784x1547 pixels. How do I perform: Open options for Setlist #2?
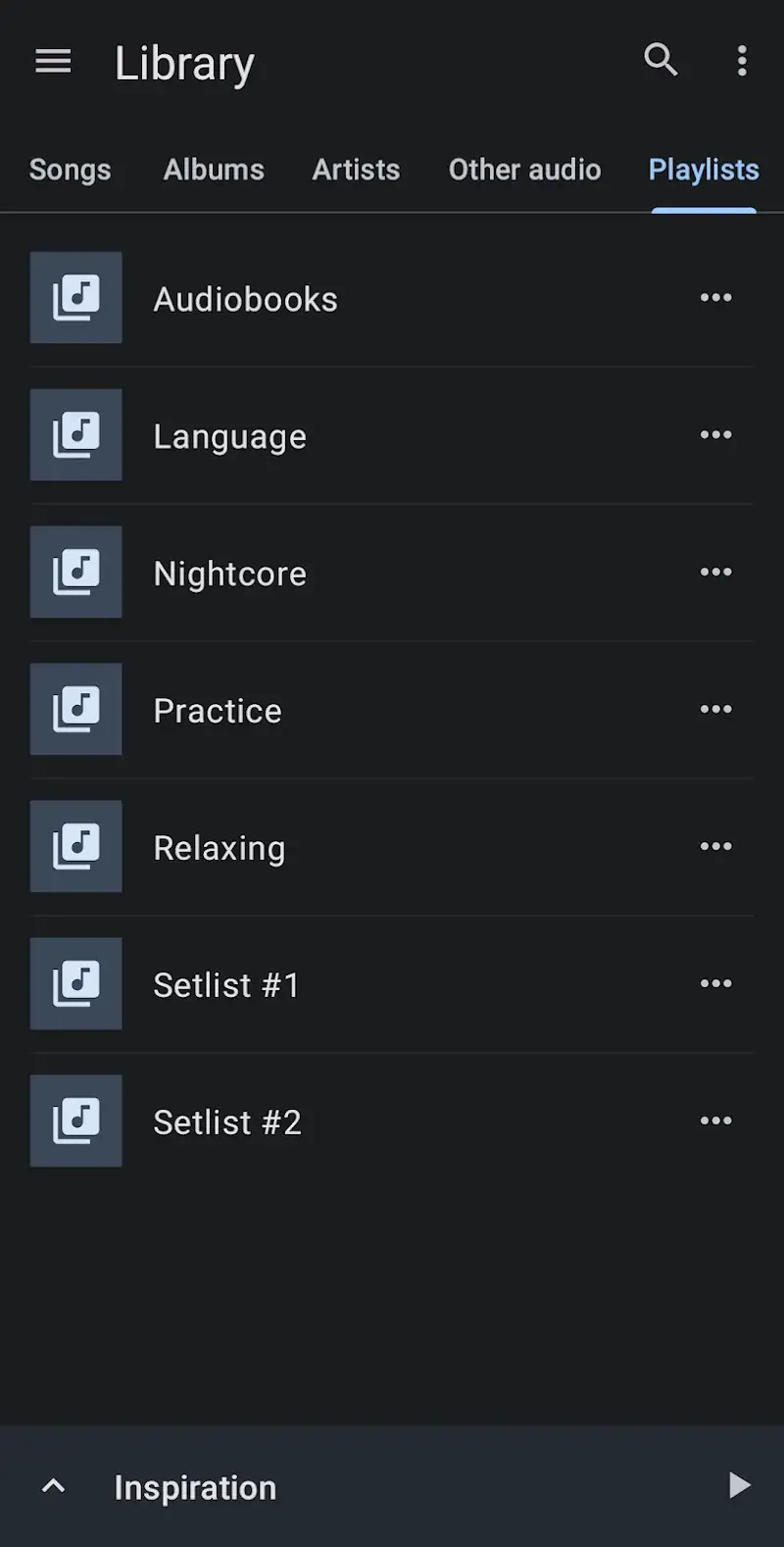tap(716, 1121)
